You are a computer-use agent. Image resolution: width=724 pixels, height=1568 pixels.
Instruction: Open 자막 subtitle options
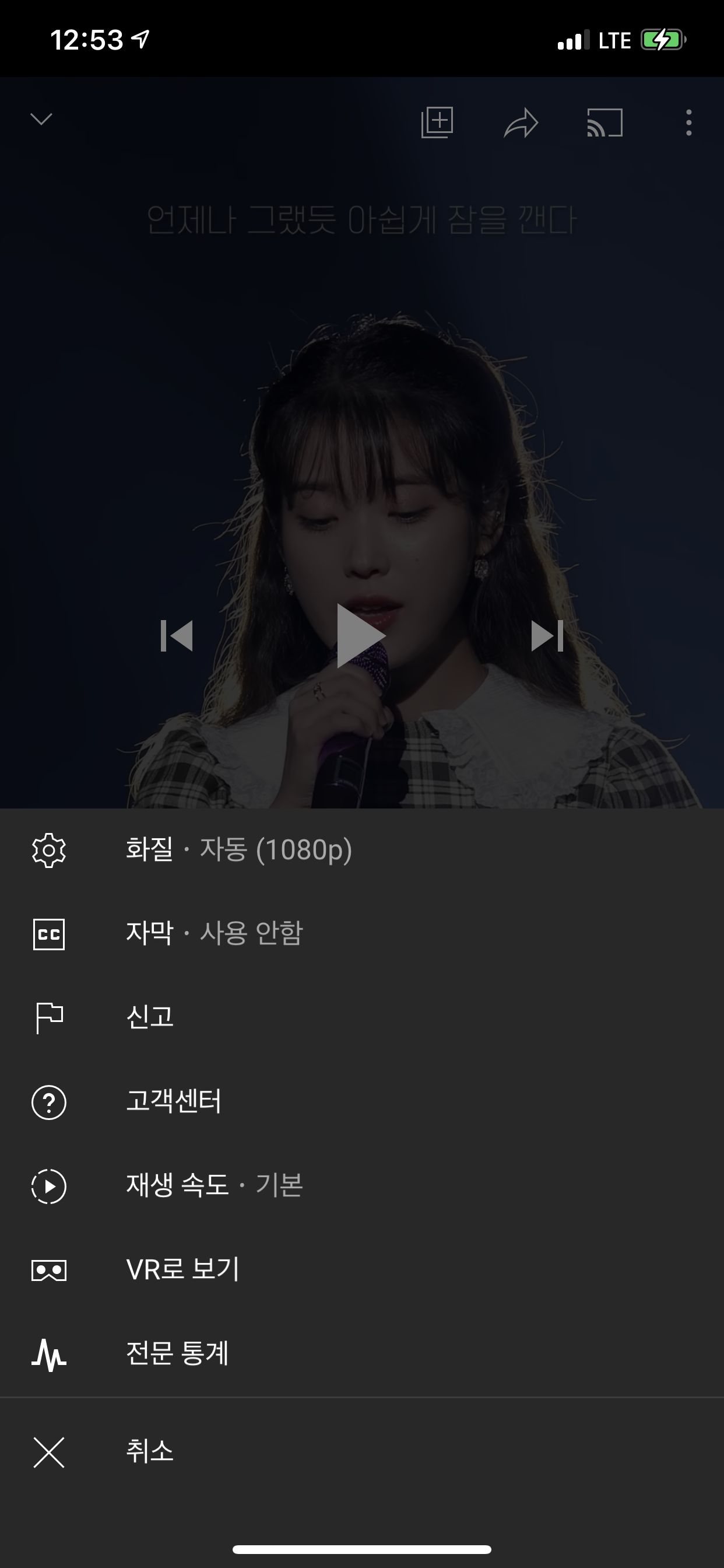(362, 933)
